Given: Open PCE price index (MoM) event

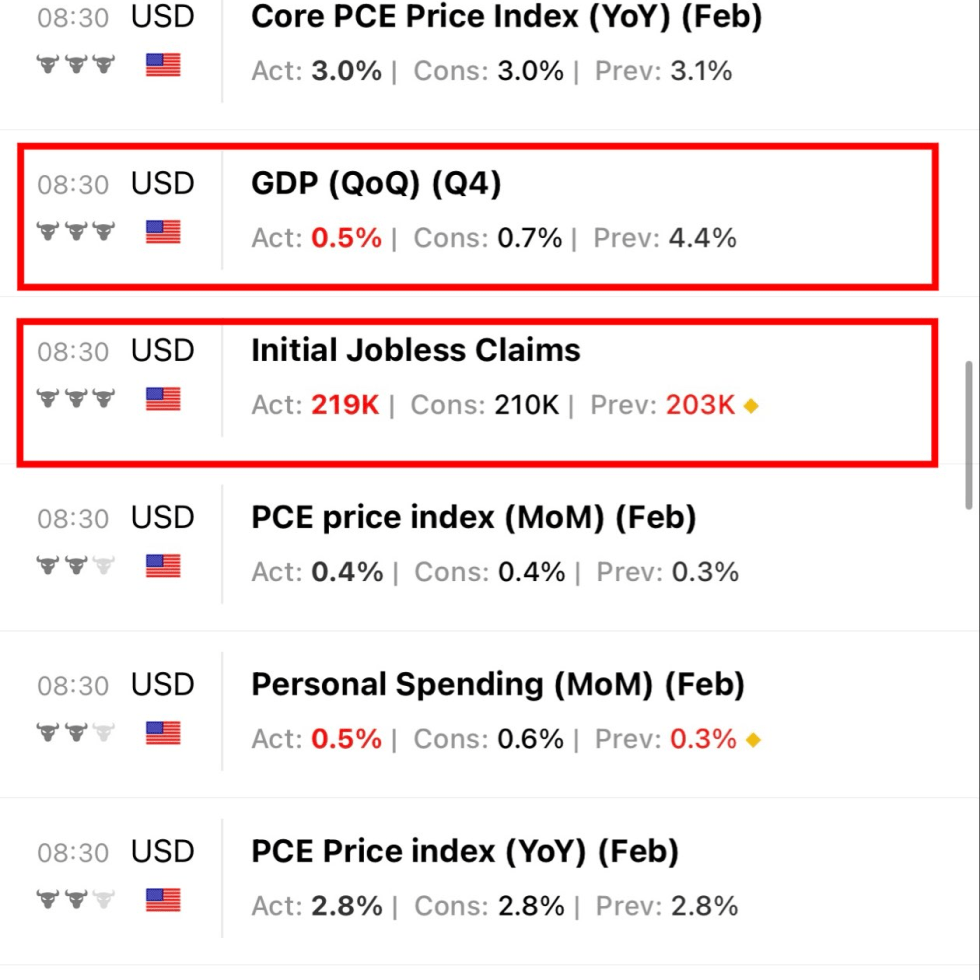Looking at the screenshot, I should pos(473,518).
